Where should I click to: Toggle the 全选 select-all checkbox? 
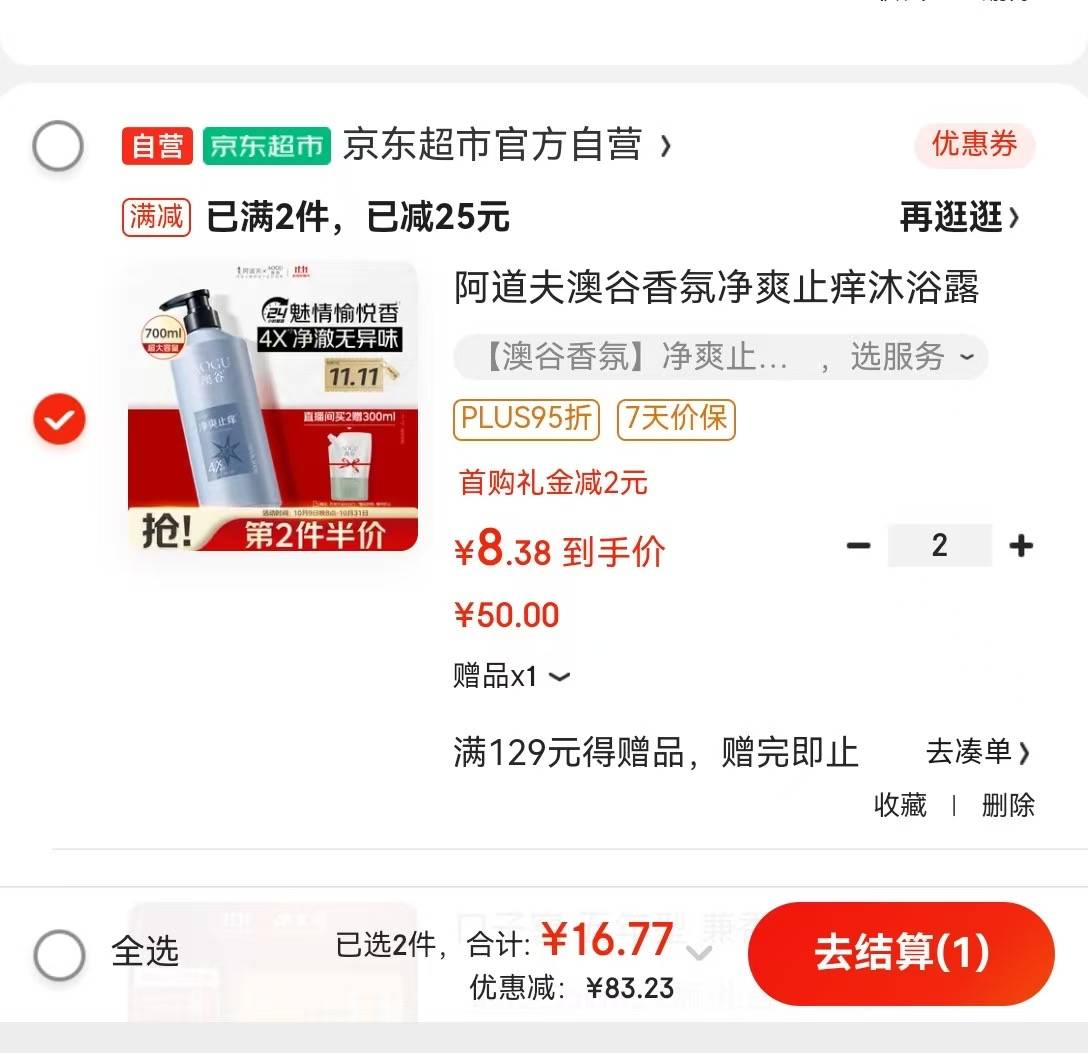[59, 955]
